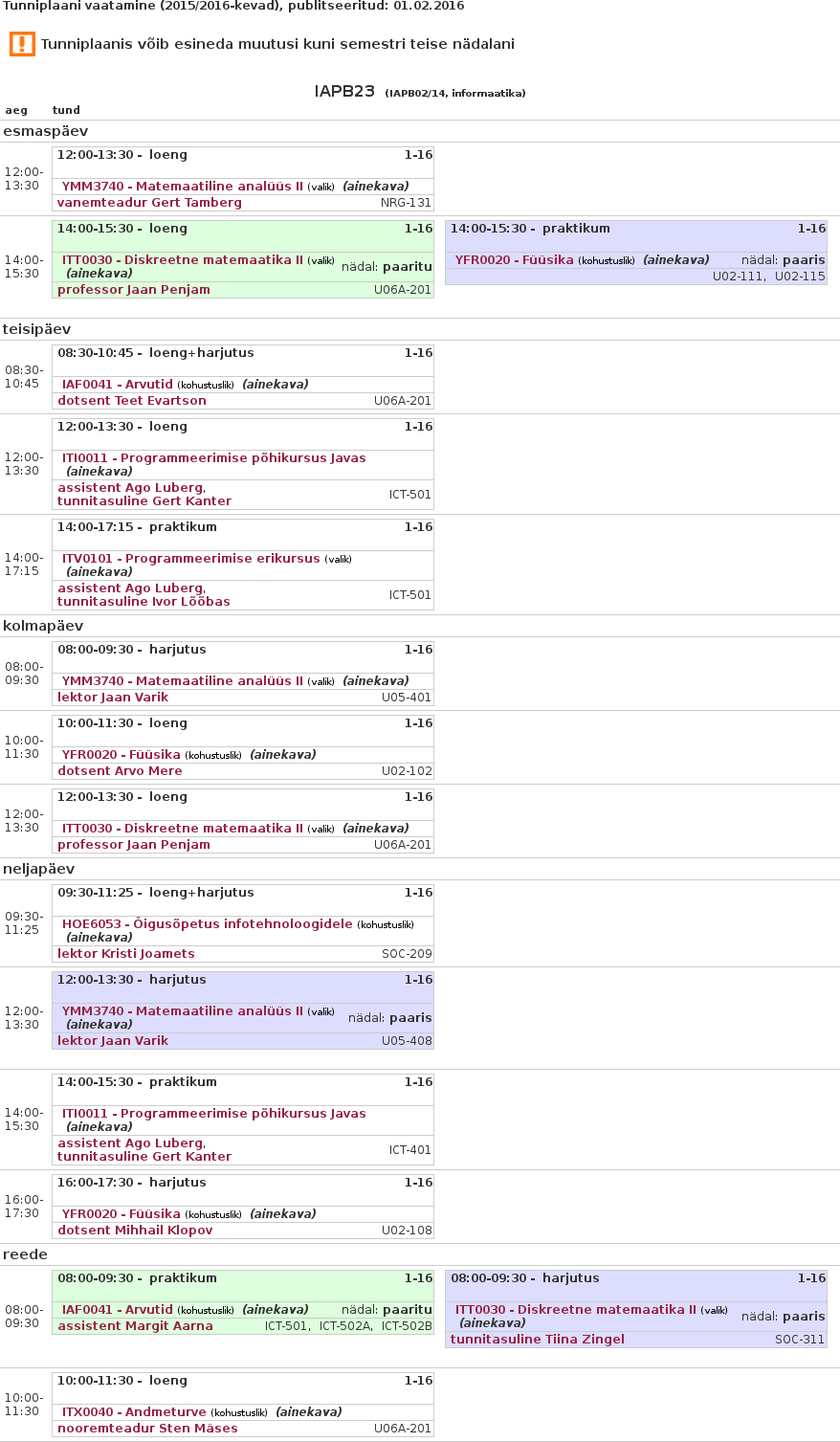Open dotsent Teet Evartson's link
Viewport: 840px width, 1442px height.
tap(132, 401)
